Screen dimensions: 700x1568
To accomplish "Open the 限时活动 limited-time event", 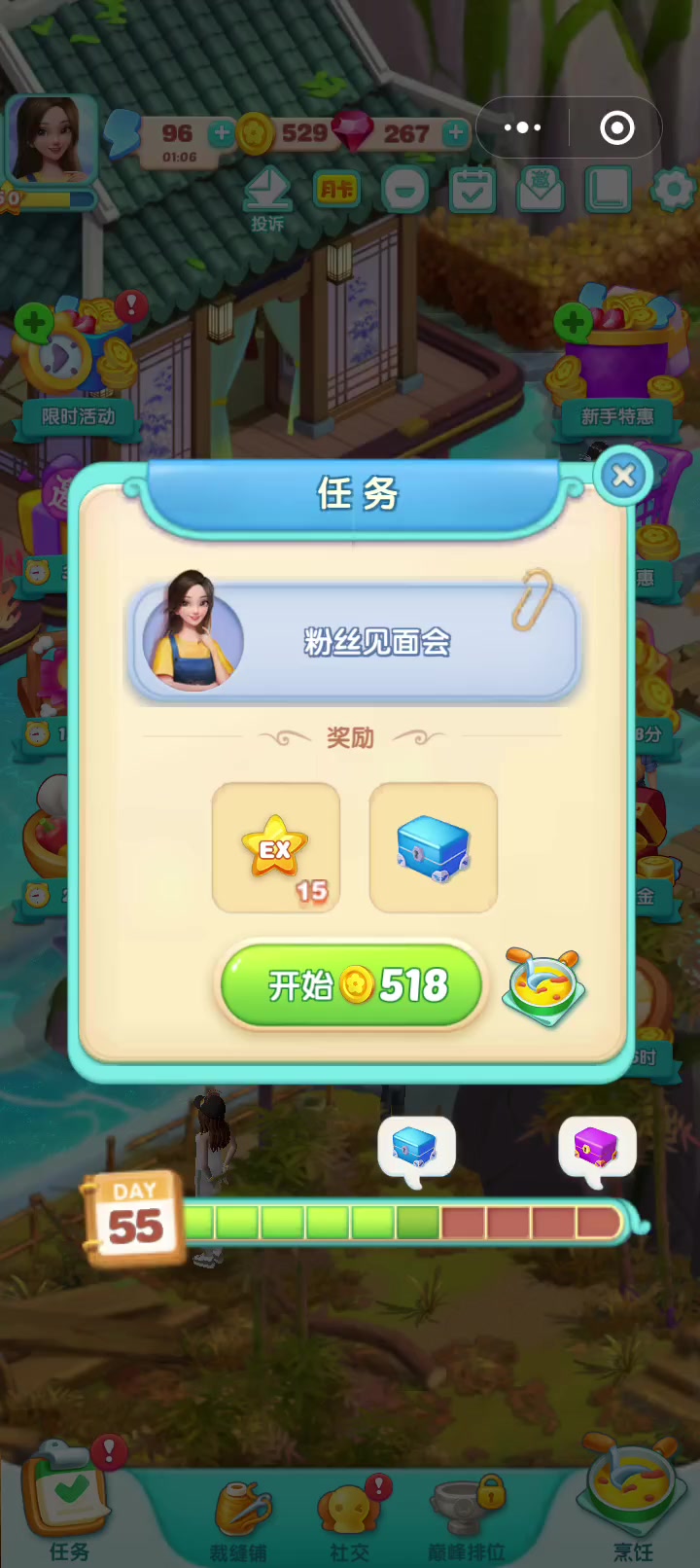I will (78, 368).
